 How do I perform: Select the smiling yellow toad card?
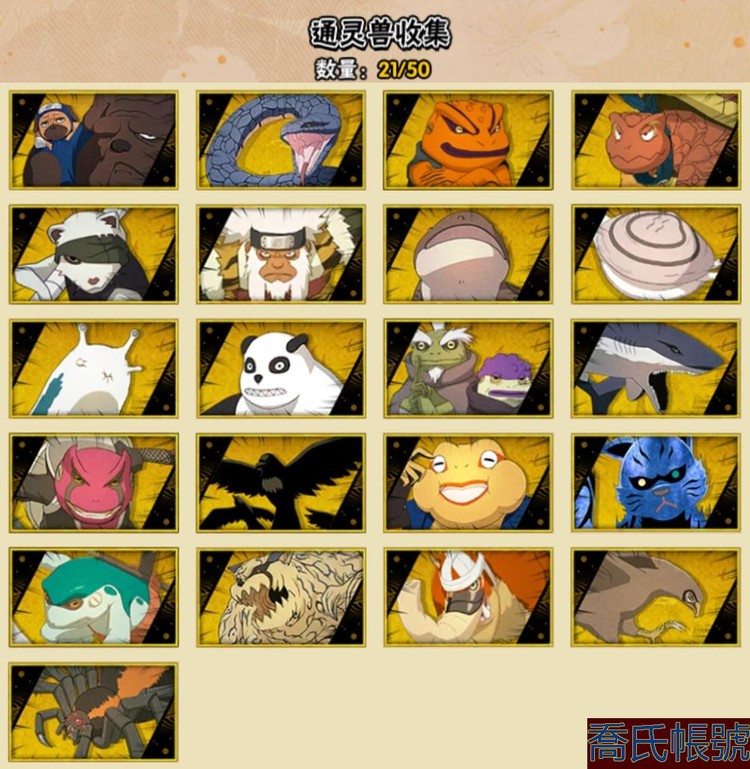[x=468, y=483]
